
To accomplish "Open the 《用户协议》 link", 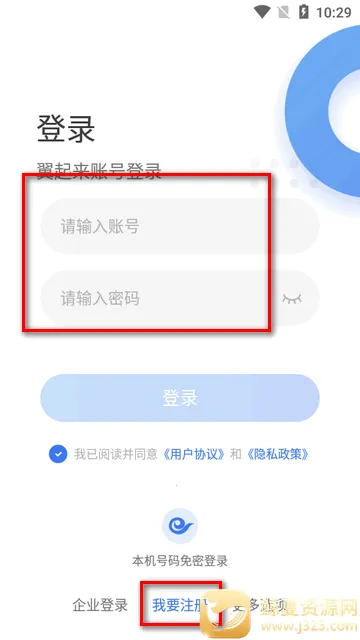I will click(194, 454).
